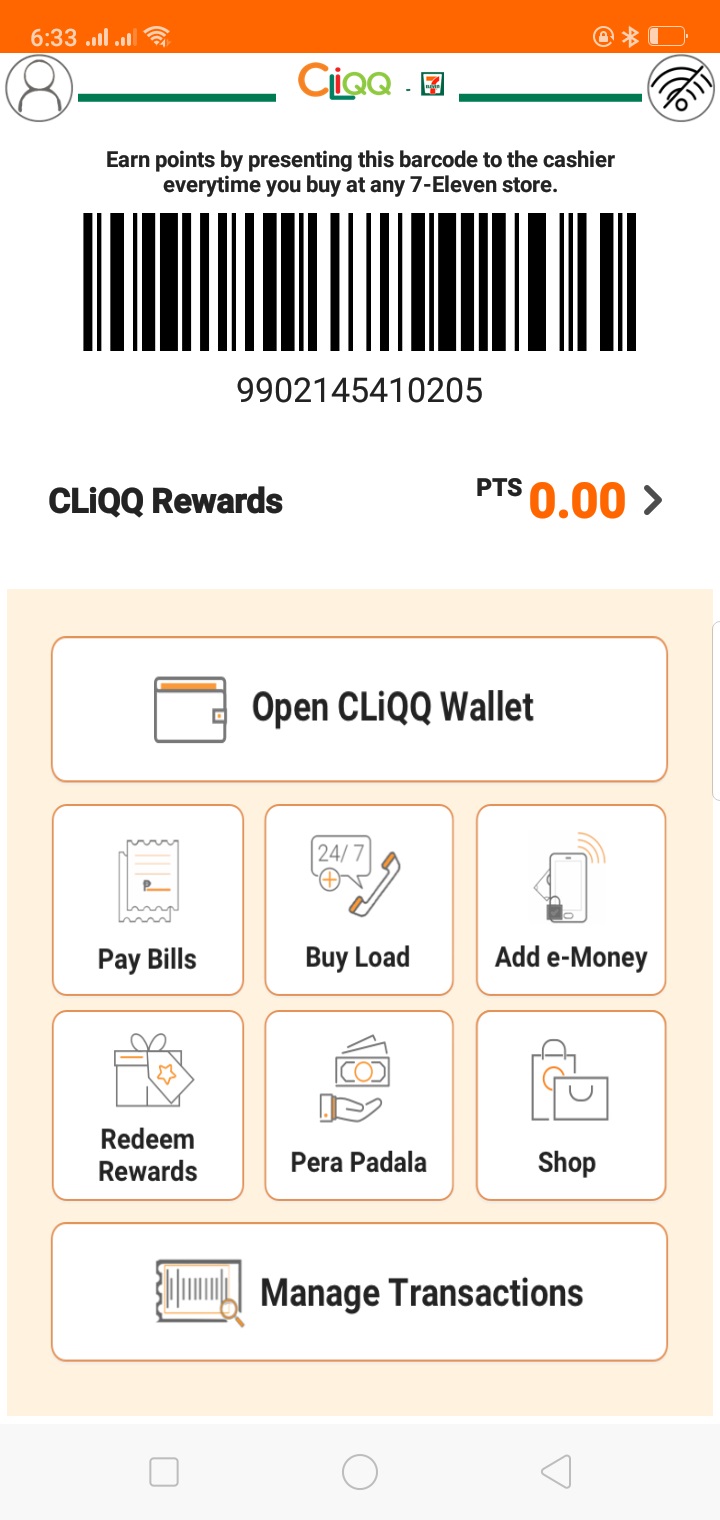
Task: Tap Add e-Money
Action: click(x=571, y=900)
